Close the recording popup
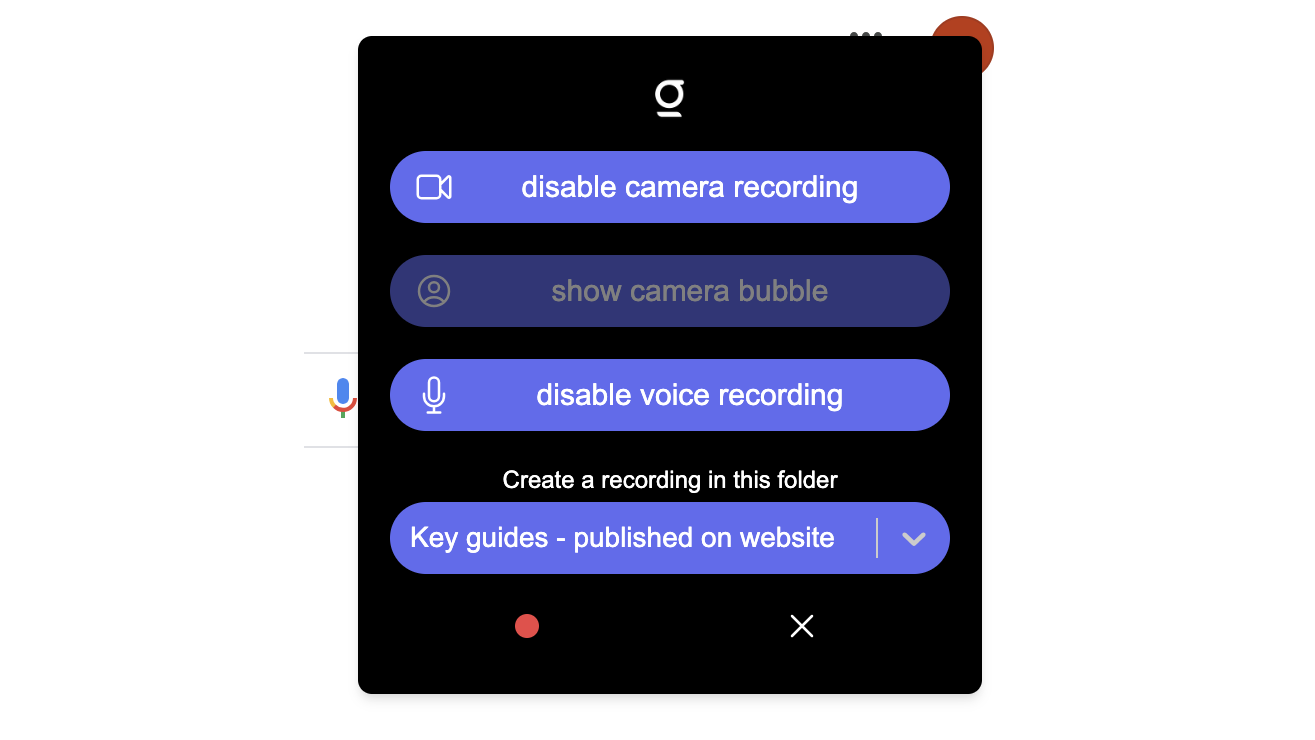 (x=802, y=626)
